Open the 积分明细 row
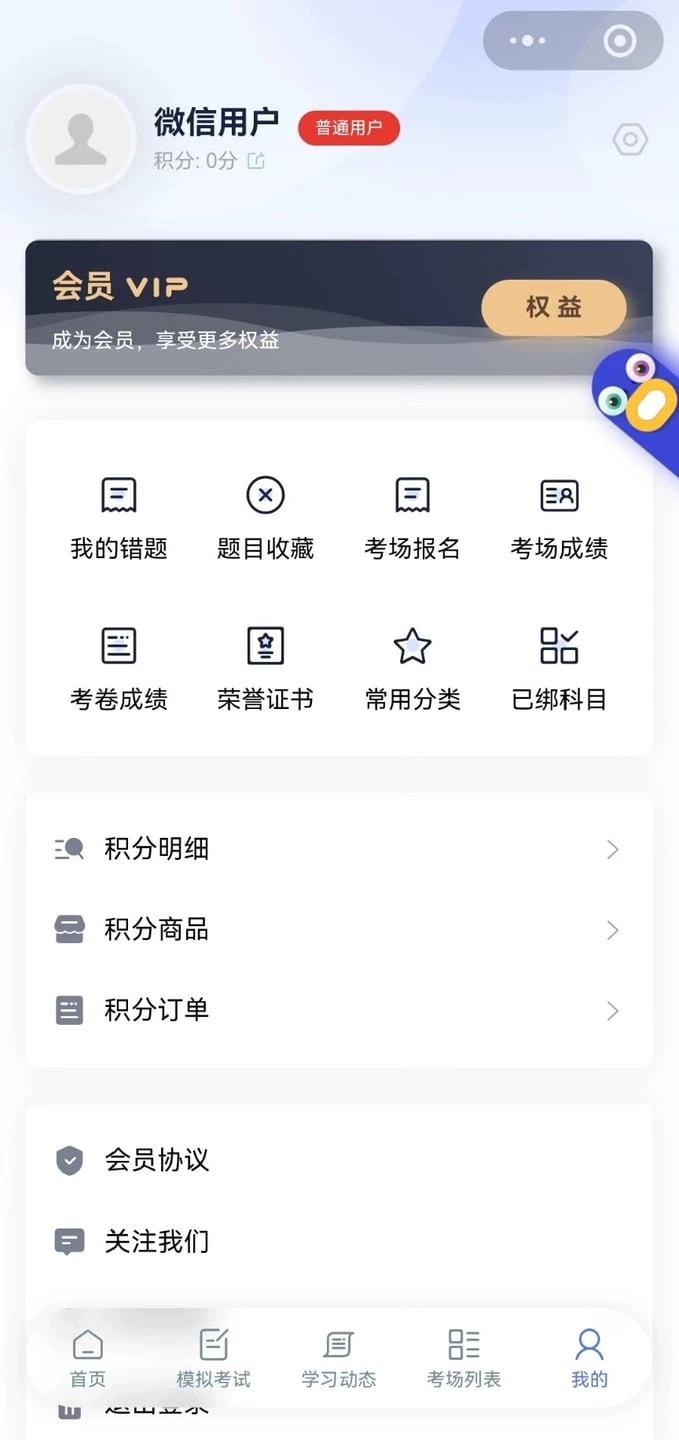 [x=339, y=849]
